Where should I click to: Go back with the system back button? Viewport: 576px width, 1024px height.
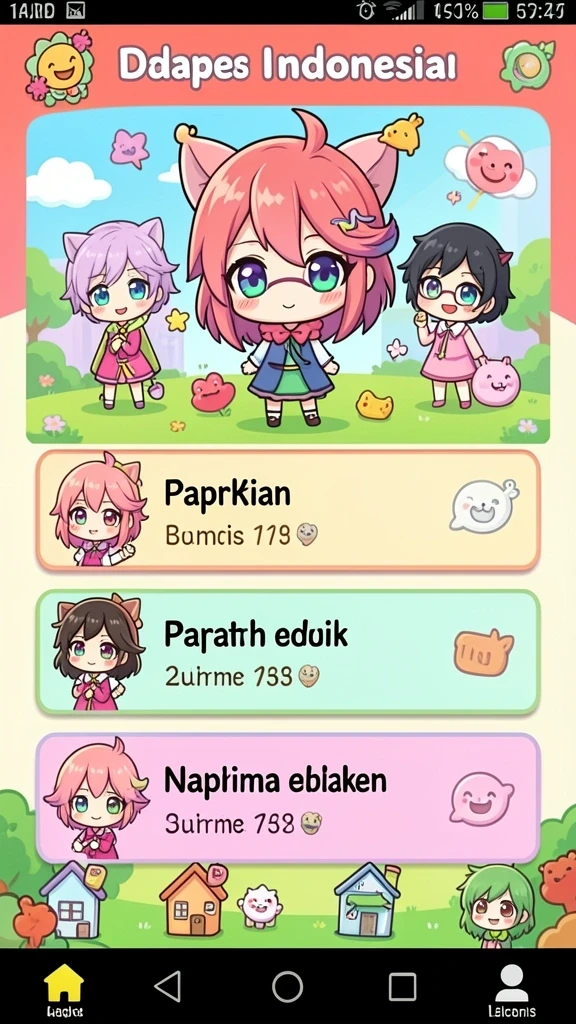168,986
